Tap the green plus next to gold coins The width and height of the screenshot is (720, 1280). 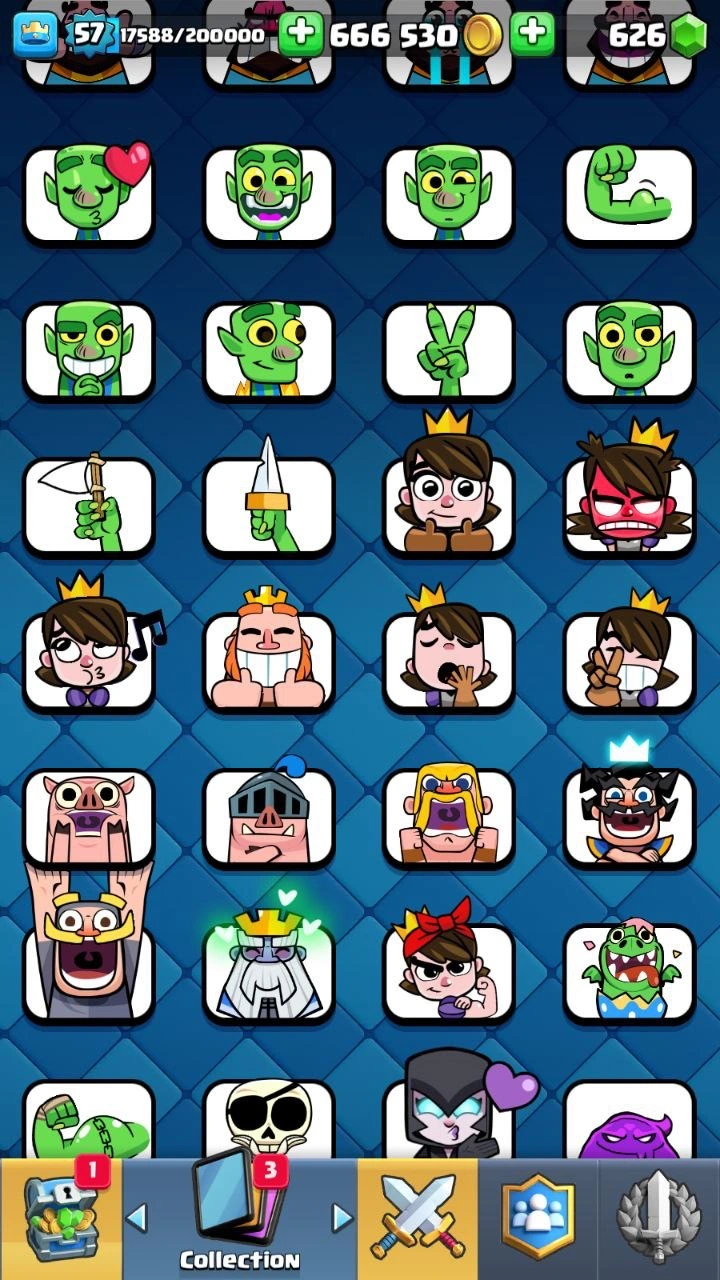(532, 35)
